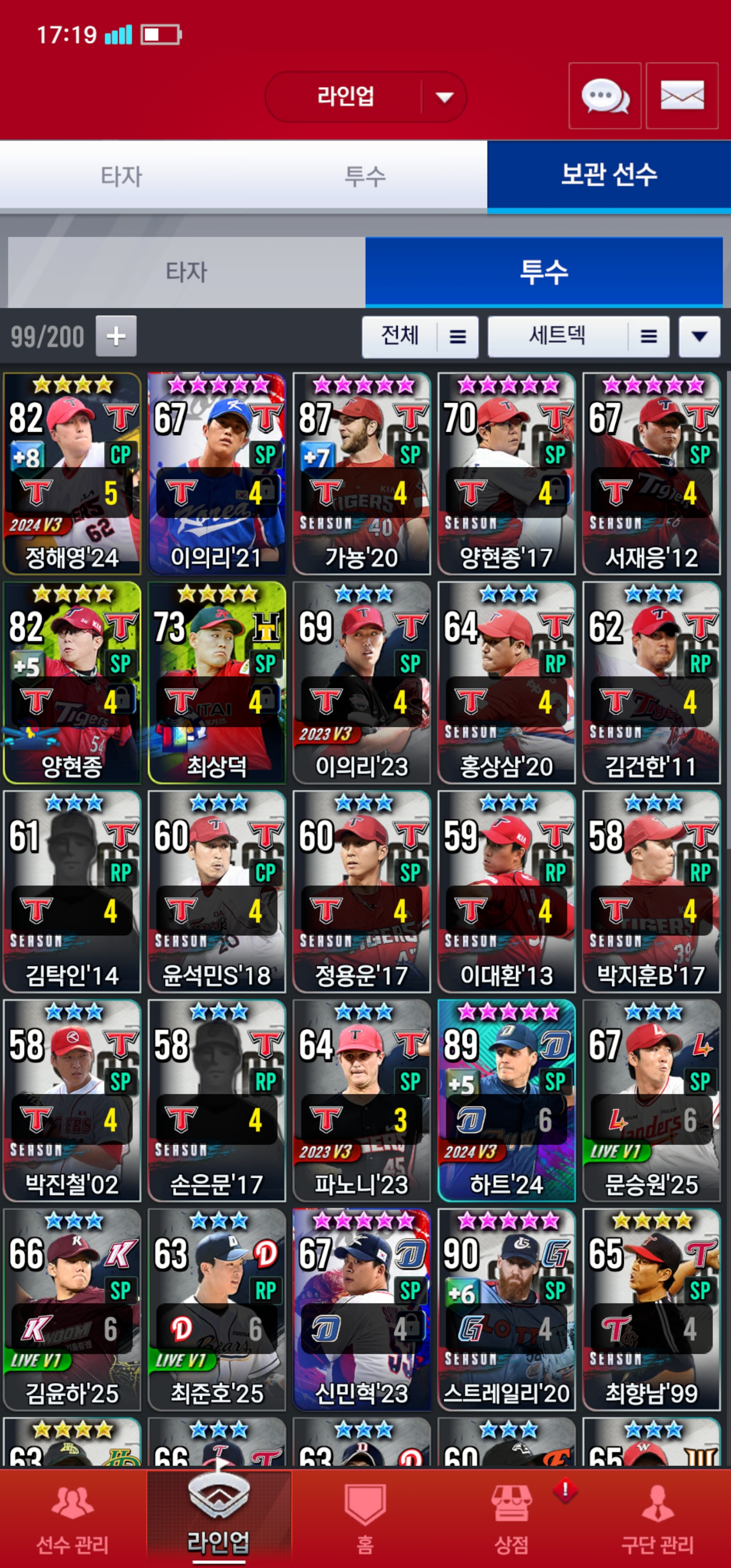731x1568 pixels.
Task: Open the 하트'24 player card
Action: pyautogui.click(x=507, y=1100)
